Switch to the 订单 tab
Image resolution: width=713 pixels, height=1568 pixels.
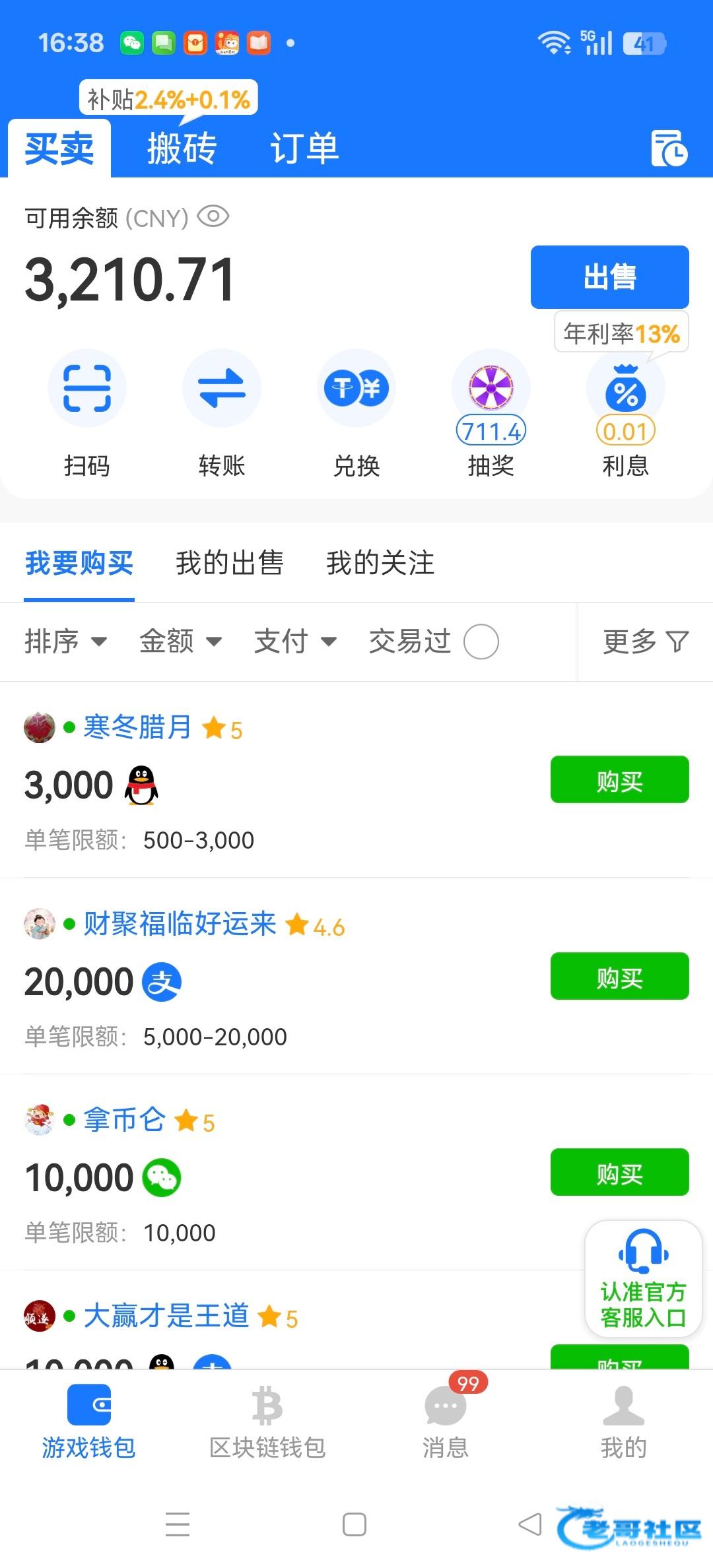coord(304,148)
